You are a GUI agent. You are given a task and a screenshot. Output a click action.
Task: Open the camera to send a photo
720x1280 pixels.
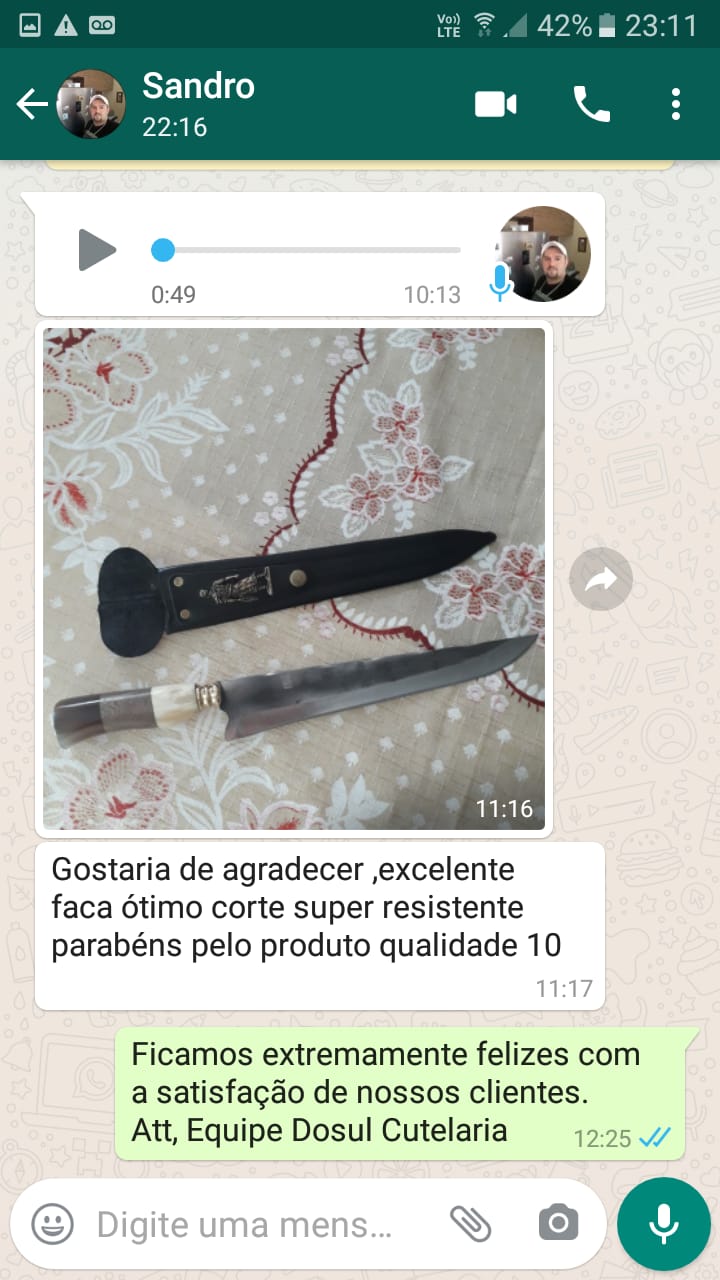click(x=558, y=1224)
